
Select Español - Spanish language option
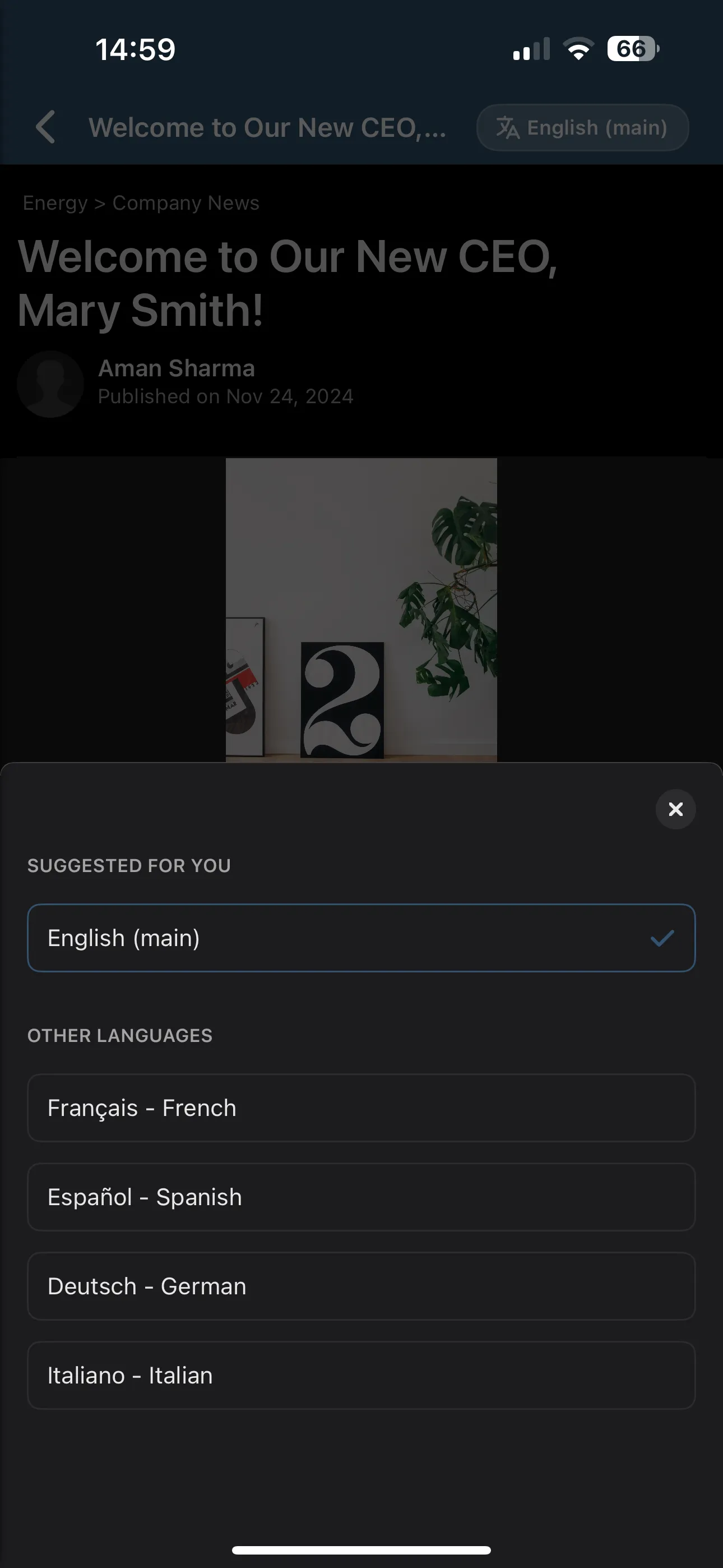coord(361,1197)
